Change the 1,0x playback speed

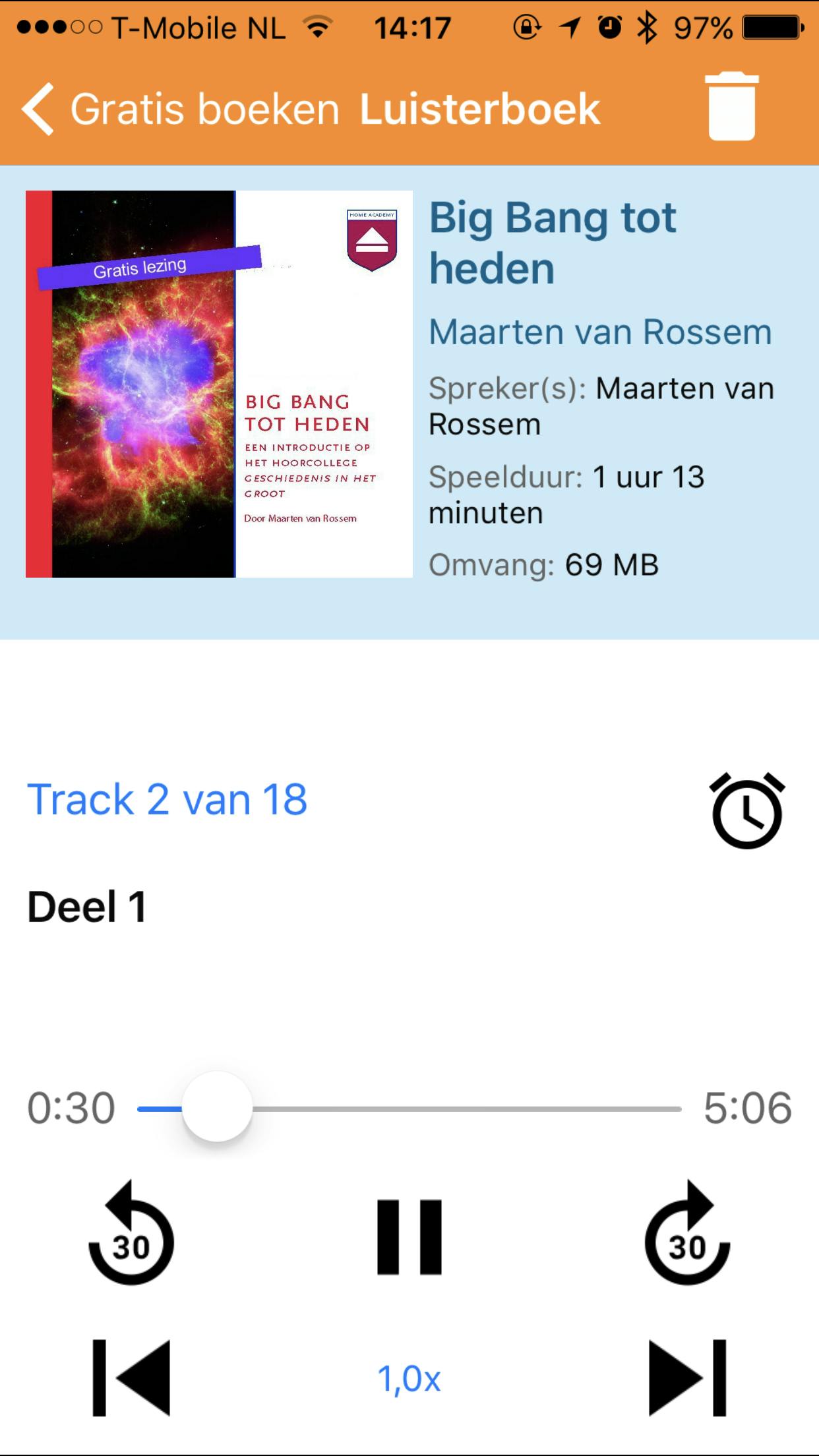[x=409, y=1378]
